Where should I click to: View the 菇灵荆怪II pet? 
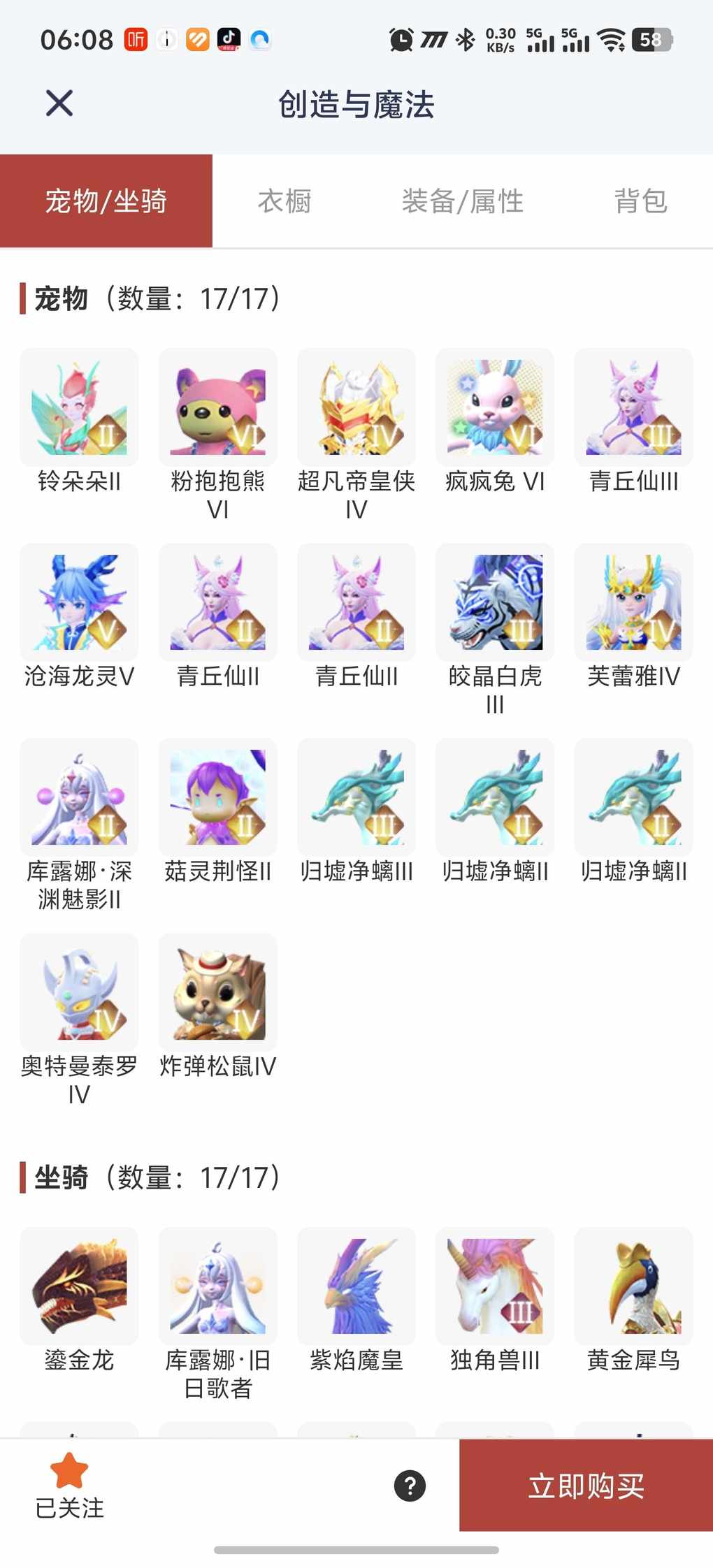tap(217, 797)
